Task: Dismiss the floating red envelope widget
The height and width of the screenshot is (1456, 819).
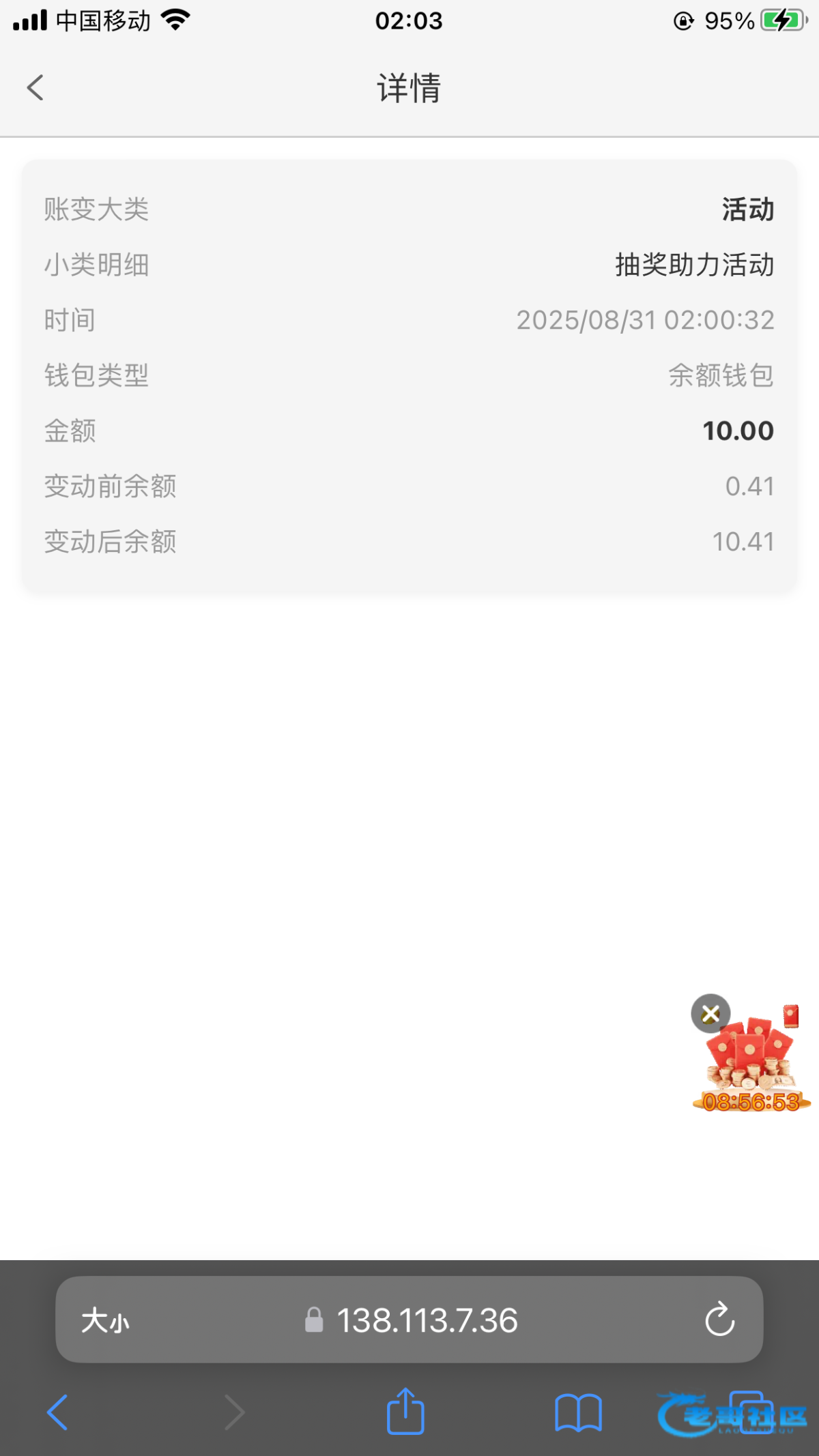Action: (710, 1014)
